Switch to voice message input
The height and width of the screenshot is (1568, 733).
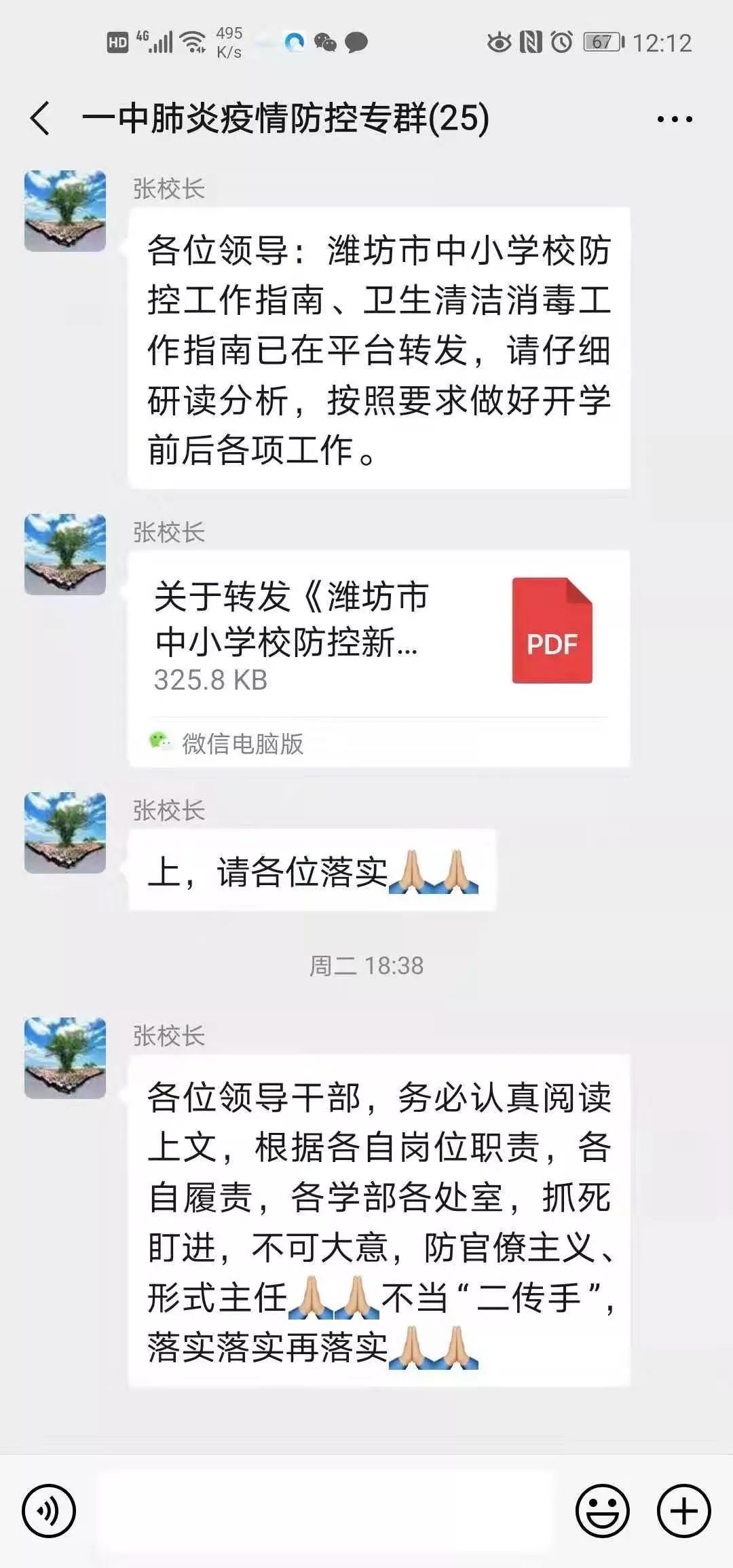(x=49, y=1511)
